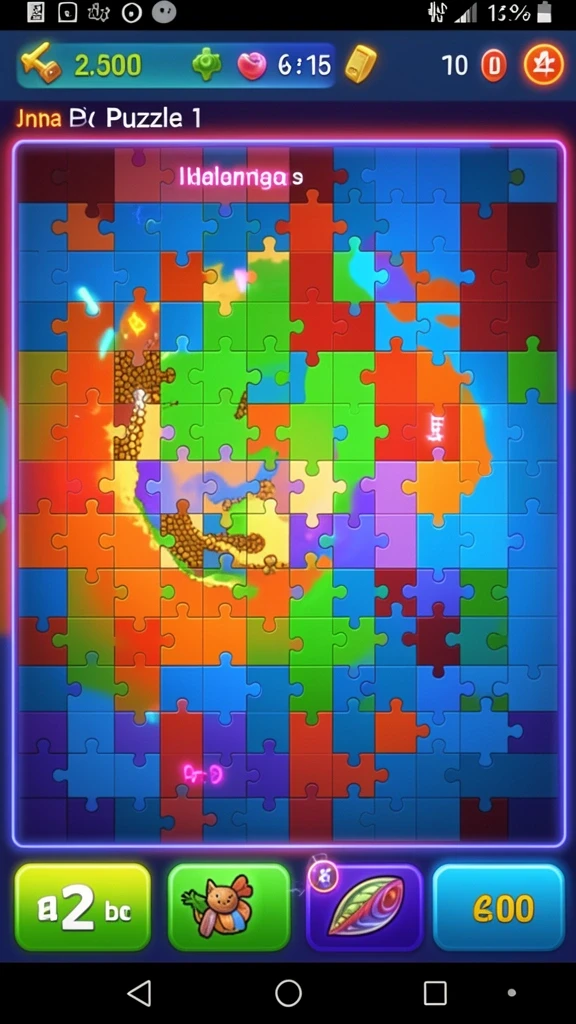This screenshot has width=576, height=1024.
Task: Use the purple leaf power-up button
Action: tap(364, 907)
